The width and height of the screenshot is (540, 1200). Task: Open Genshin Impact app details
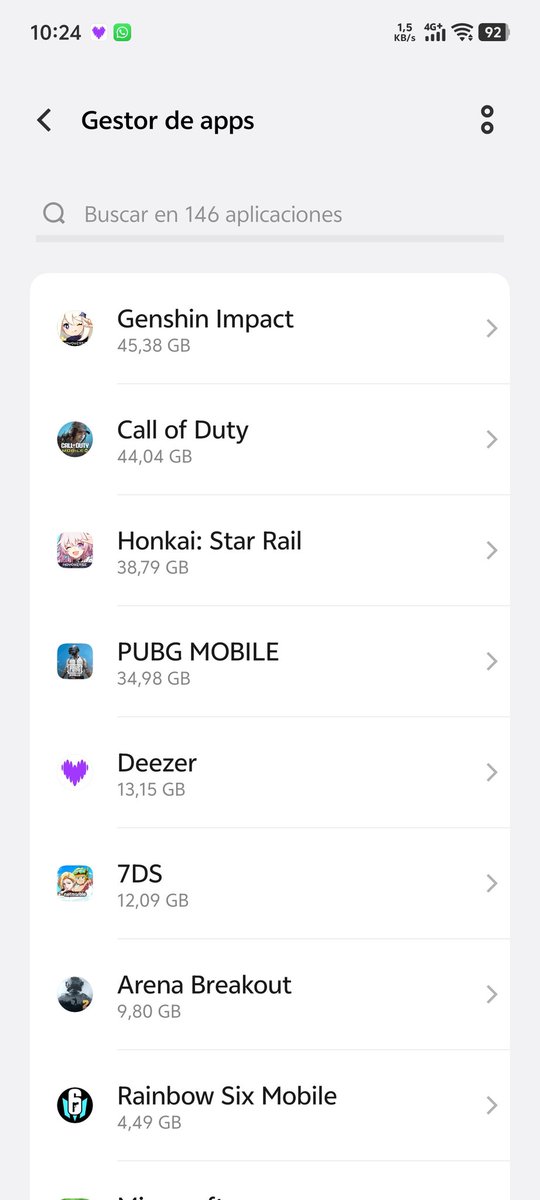270,329
